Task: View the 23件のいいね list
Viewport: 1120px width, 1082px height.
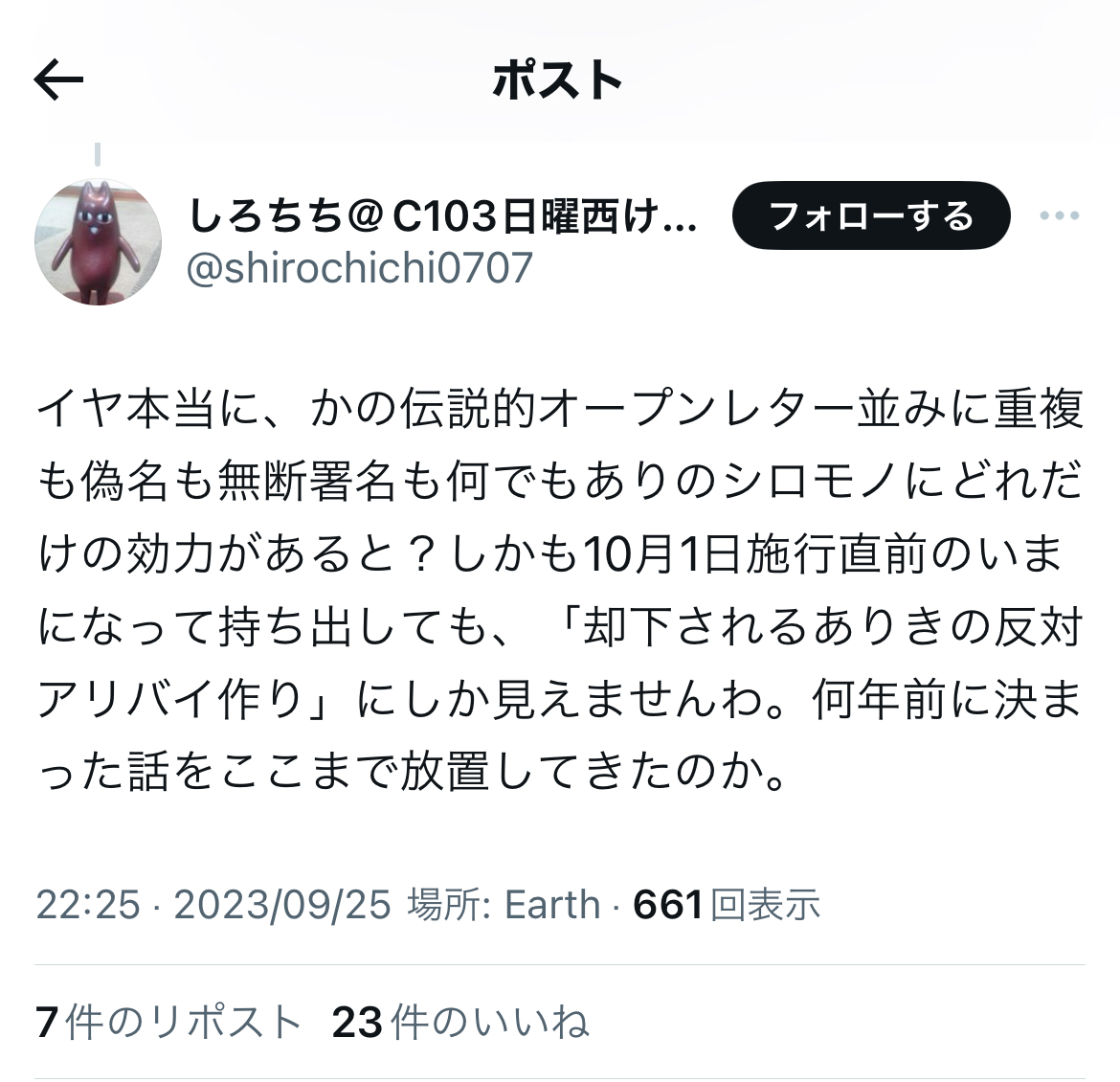Action: click(x=459, y=1023)
